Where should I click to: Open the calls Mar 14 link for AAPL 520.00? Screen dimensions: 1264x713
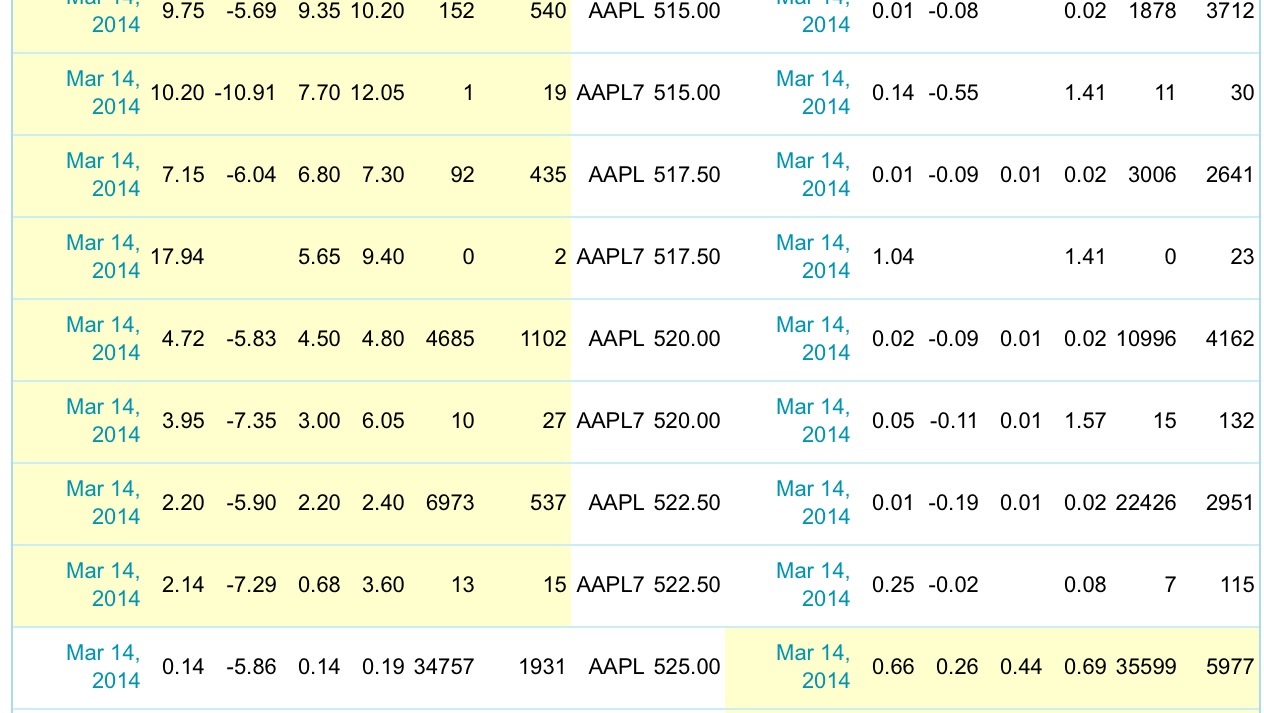click(103, 339)
